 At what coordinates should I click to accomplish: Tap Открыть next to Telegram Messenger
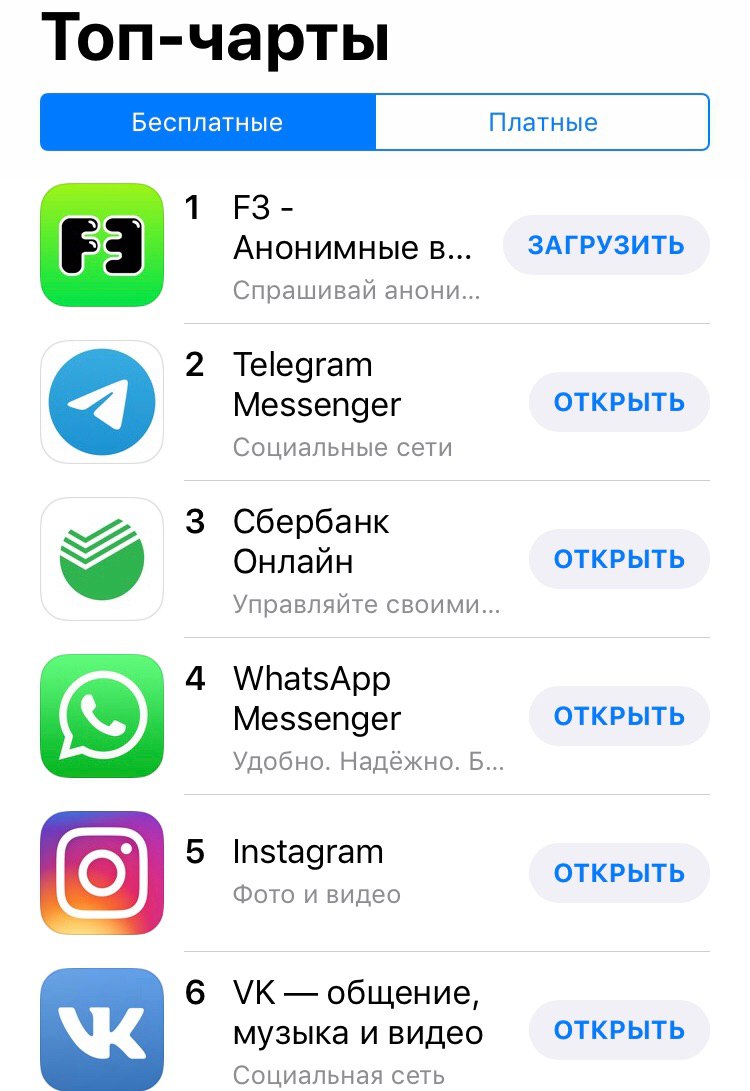(618, 402)
